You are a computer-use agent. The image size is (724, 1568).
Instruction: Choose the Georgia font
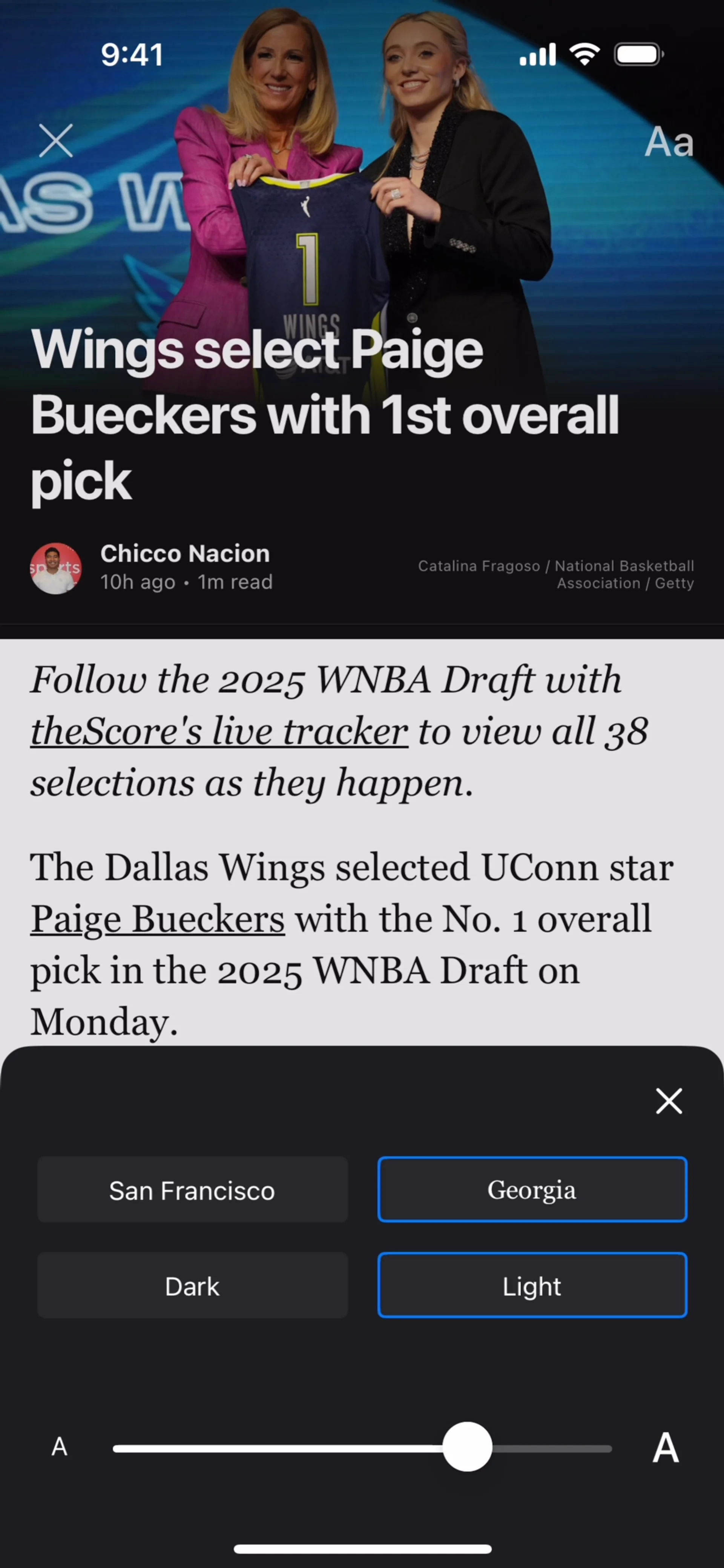coord(532,1190)
